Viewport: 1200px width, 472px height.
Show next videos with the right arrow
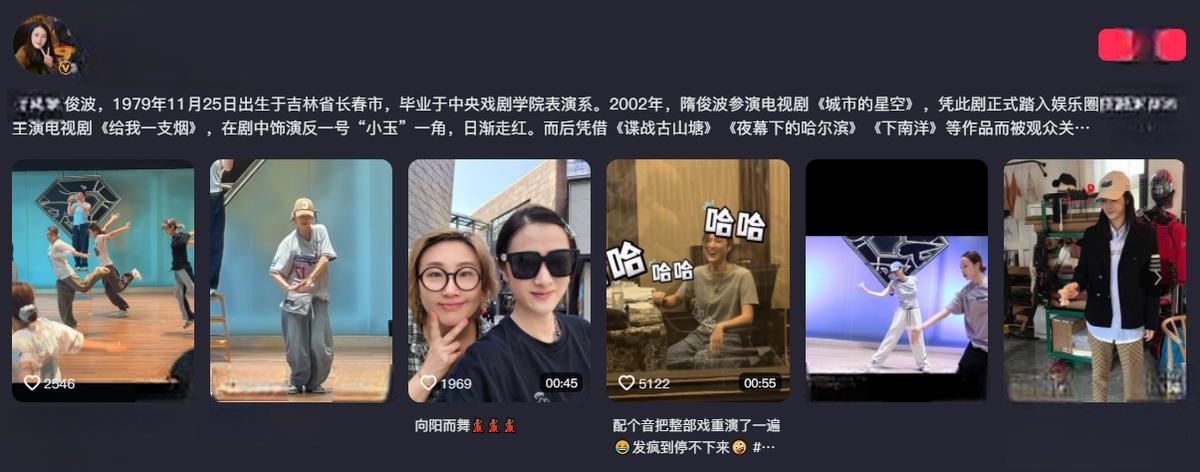(x=1158, y=279)
